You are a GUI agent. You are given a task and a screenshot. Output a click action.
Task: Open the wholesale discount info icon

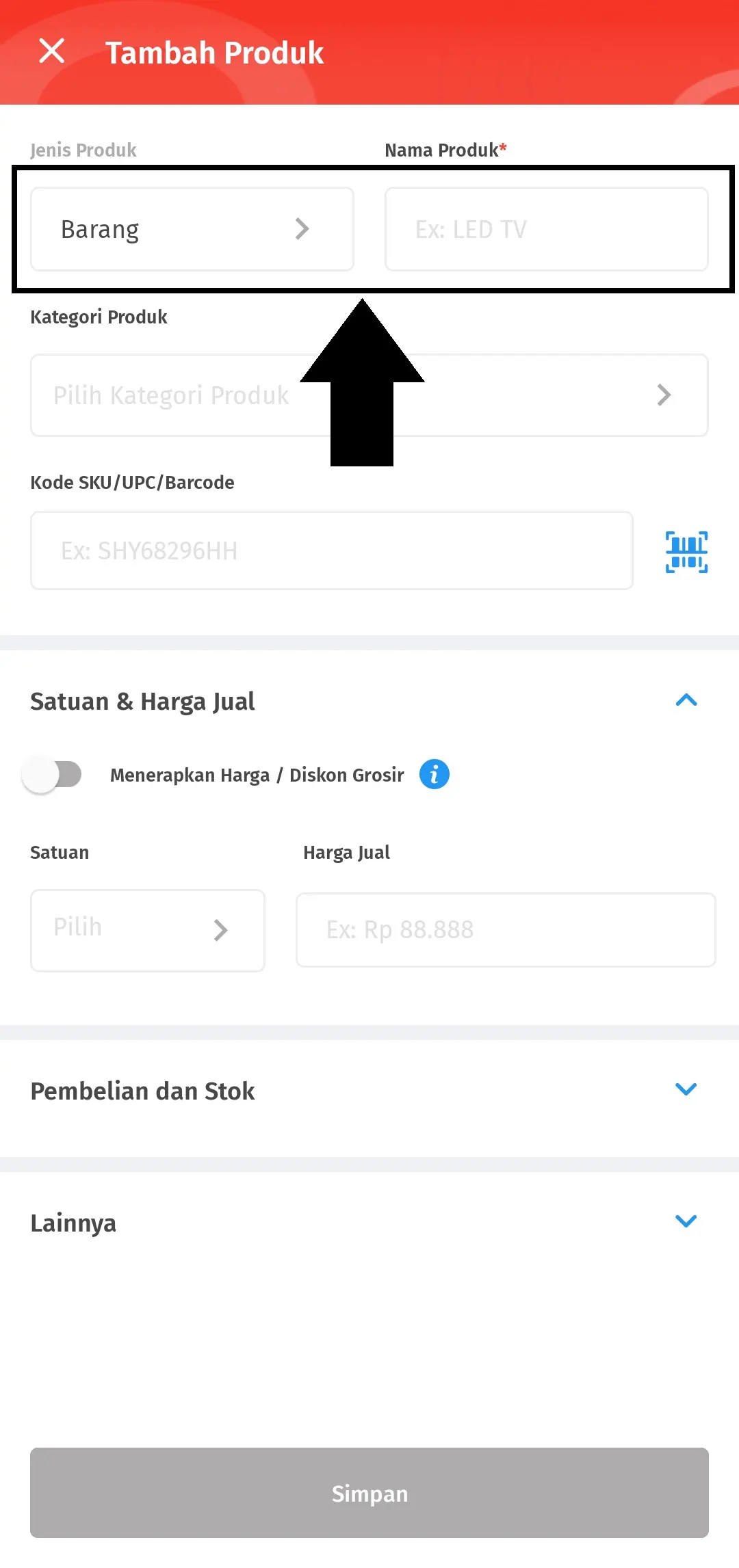[433, 773]
